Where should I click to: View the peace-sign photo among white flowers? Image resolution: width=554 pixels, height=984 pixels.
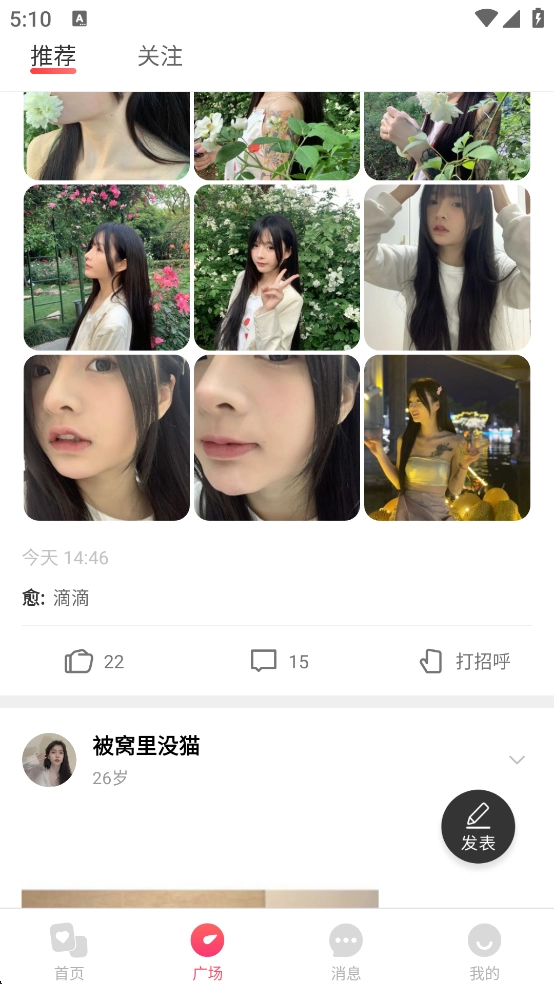277,267
